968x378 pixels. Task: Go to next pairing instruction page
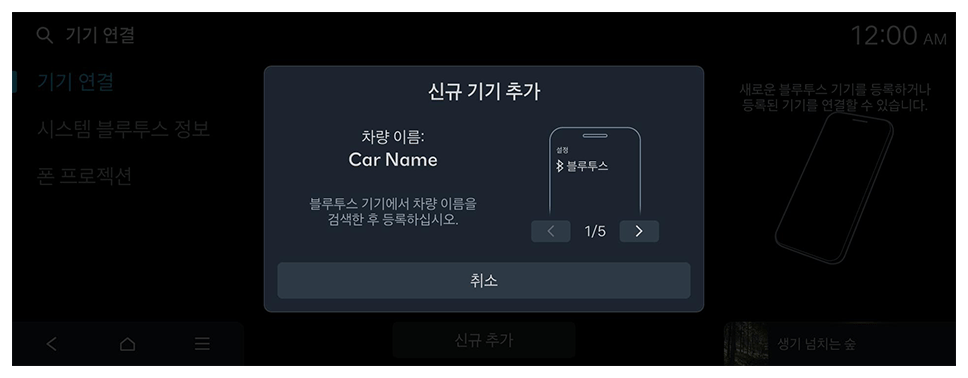[x=639, y=231]
